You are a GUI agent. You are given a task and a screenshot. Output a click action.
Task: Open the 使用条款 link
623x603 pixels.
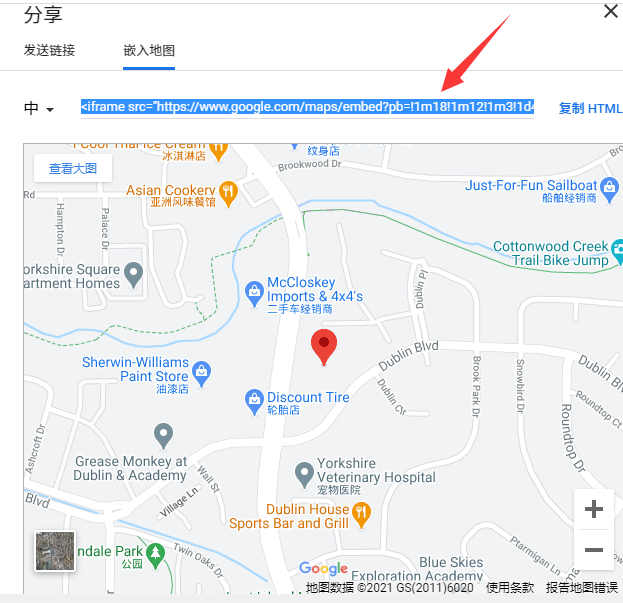pos(510,588)
